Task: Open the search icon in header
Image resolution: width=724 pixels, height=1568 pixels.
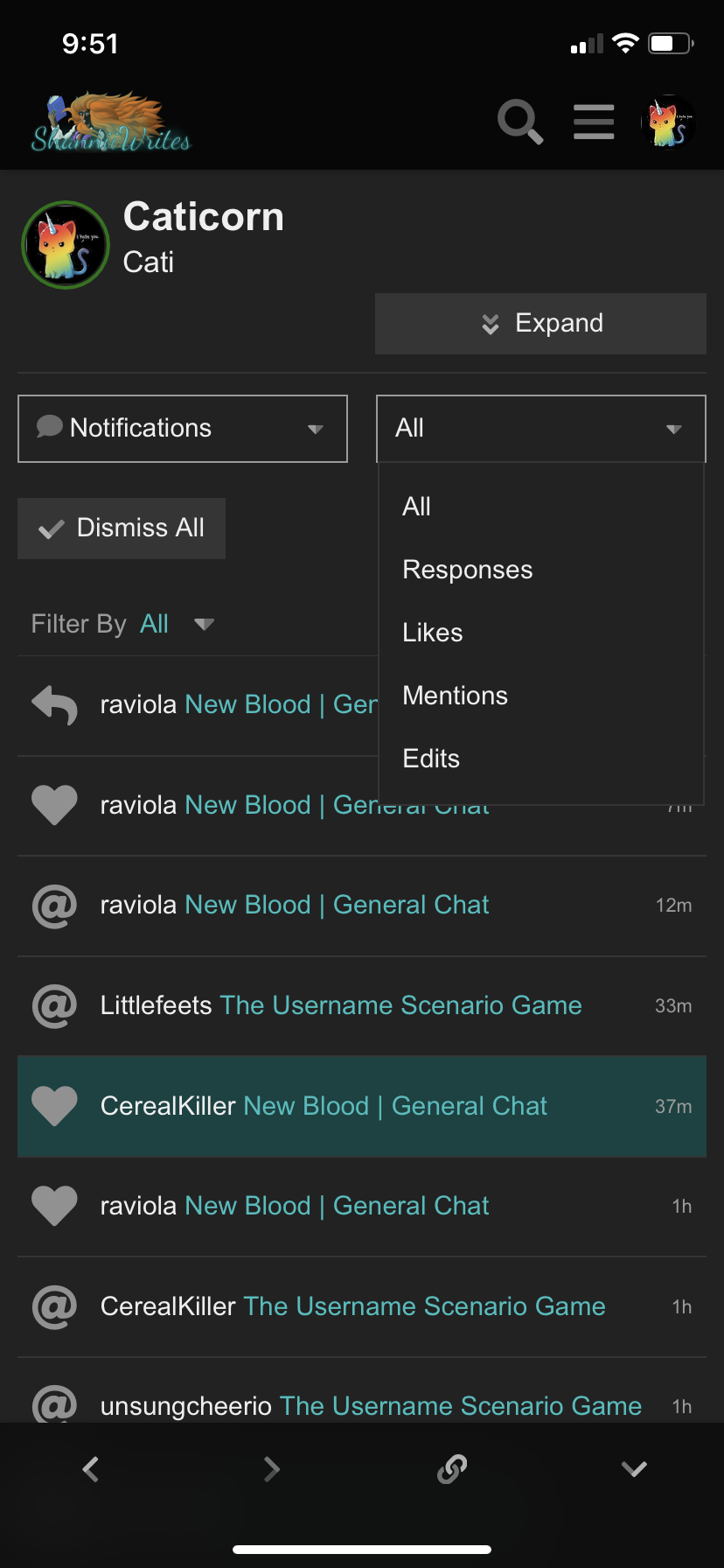Action: (x=520, y=122)
